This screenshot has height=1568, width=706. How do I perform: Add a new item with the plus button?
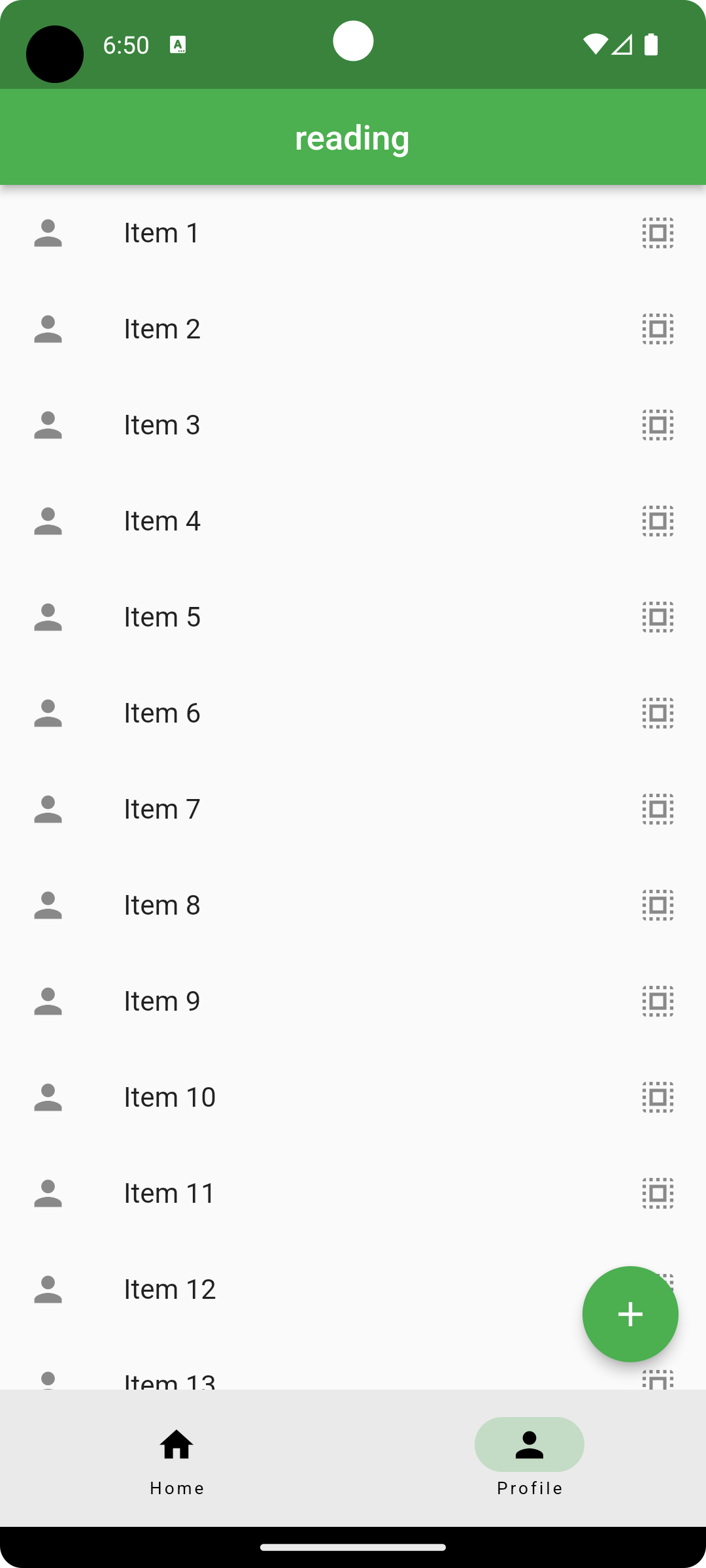[630, 1314]
